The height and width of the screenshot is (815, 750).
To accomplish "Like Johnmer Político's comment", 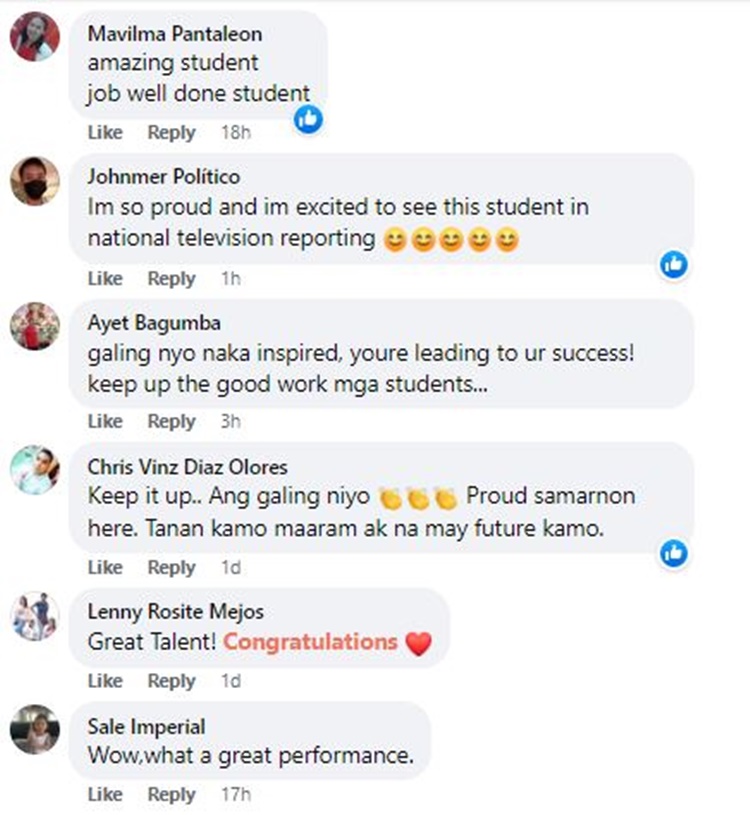I will [x=104, y=278].
